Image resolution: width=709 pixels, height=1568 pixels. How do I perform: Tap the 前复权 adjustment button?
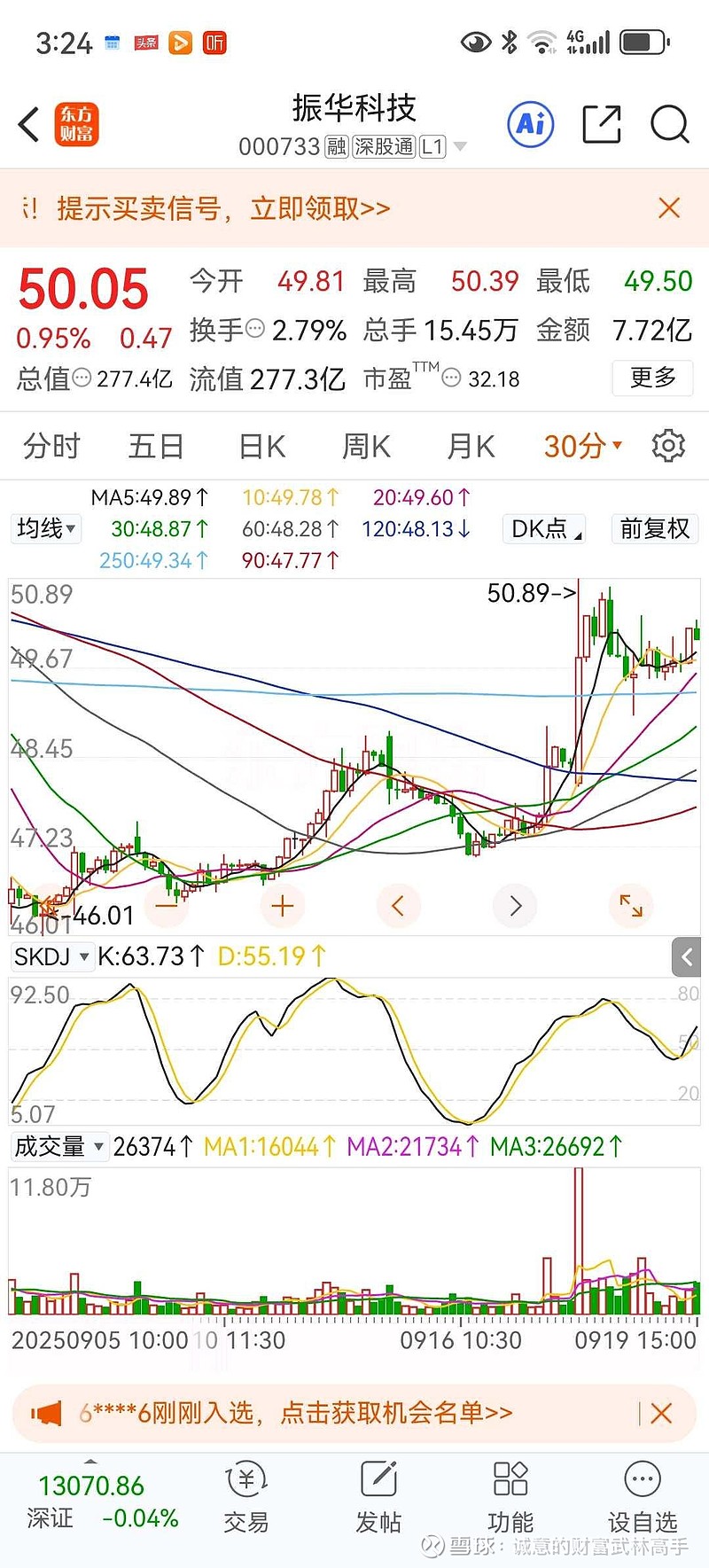click(x=654, y=528)
